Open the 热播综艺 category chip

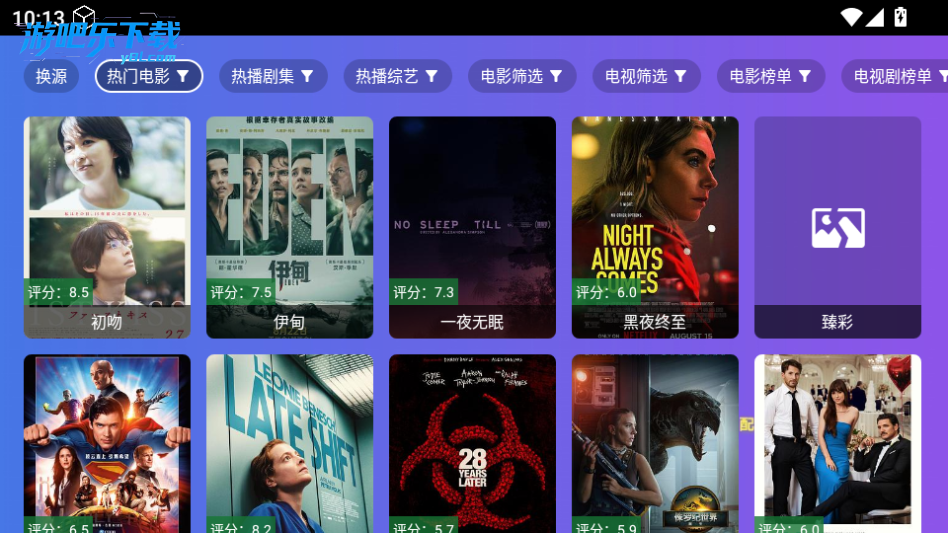(x=397, y=76)
